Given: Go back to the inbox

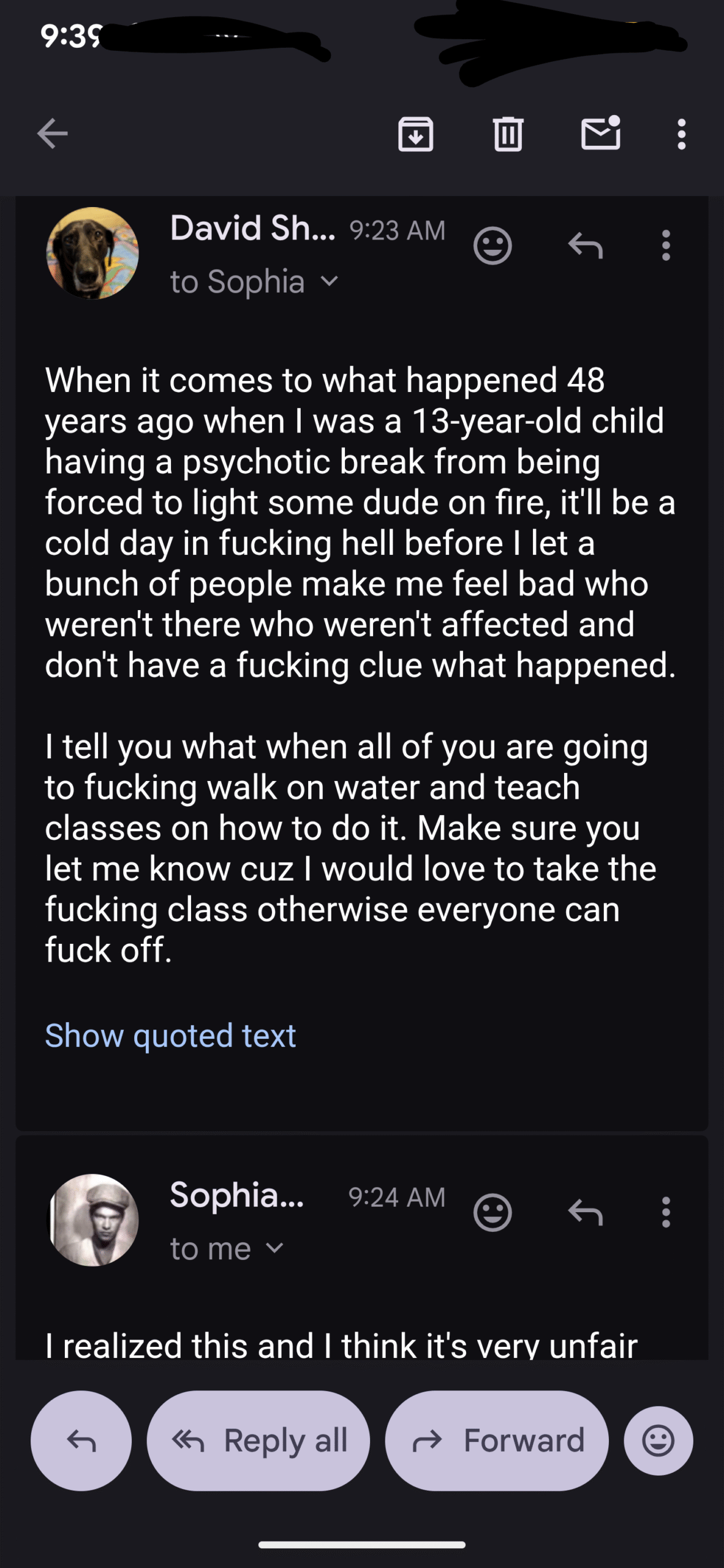Looking at the screenshot, I should 52,134.
